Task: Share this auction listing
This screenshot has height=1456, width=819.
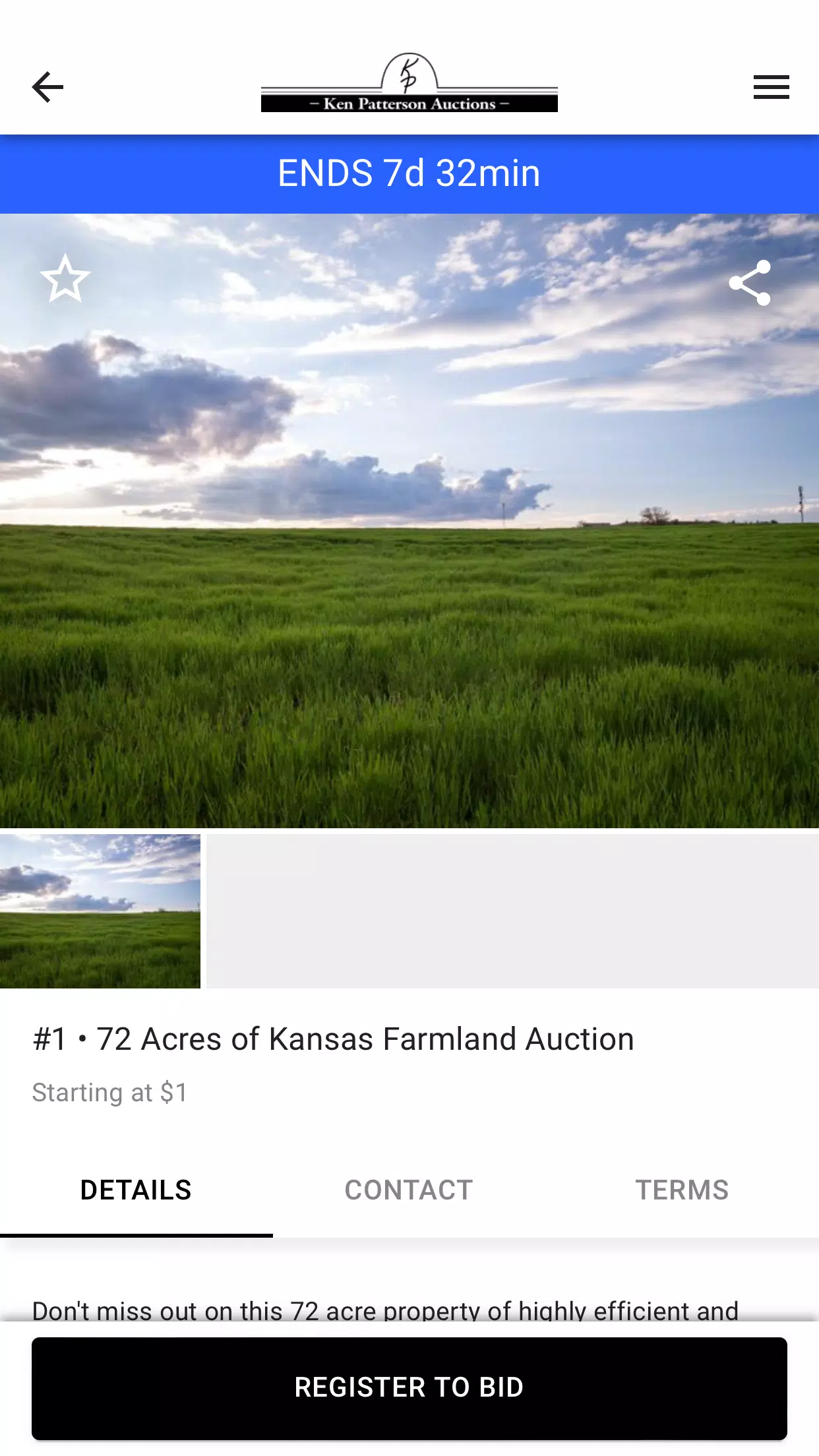Action: click(x=750, y=283)
